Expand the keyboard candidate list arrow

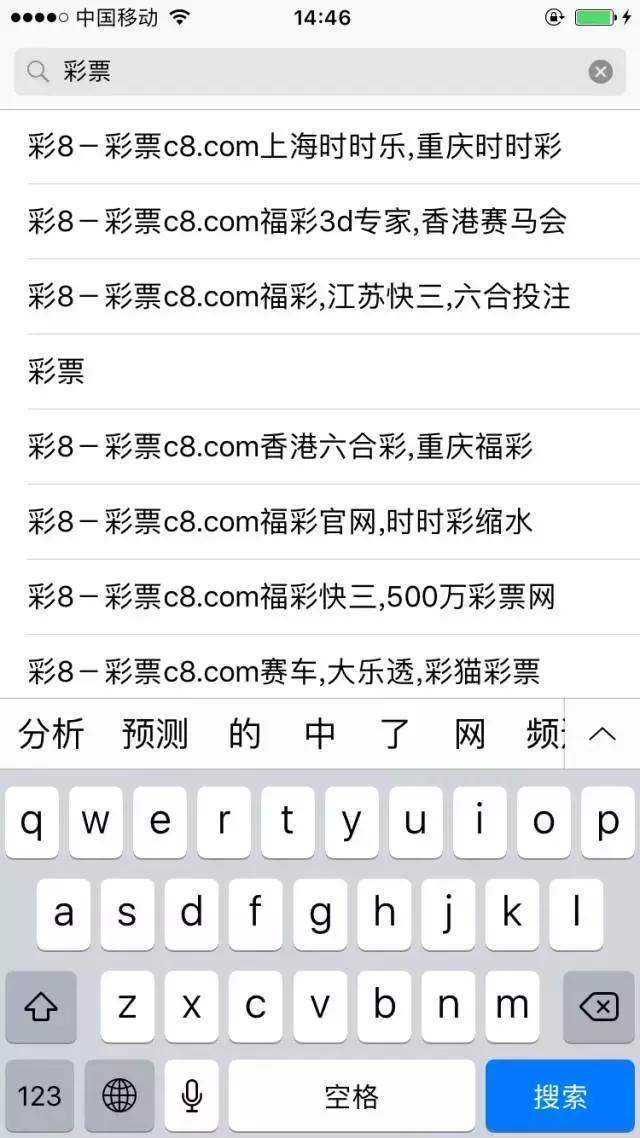[602, 734]
